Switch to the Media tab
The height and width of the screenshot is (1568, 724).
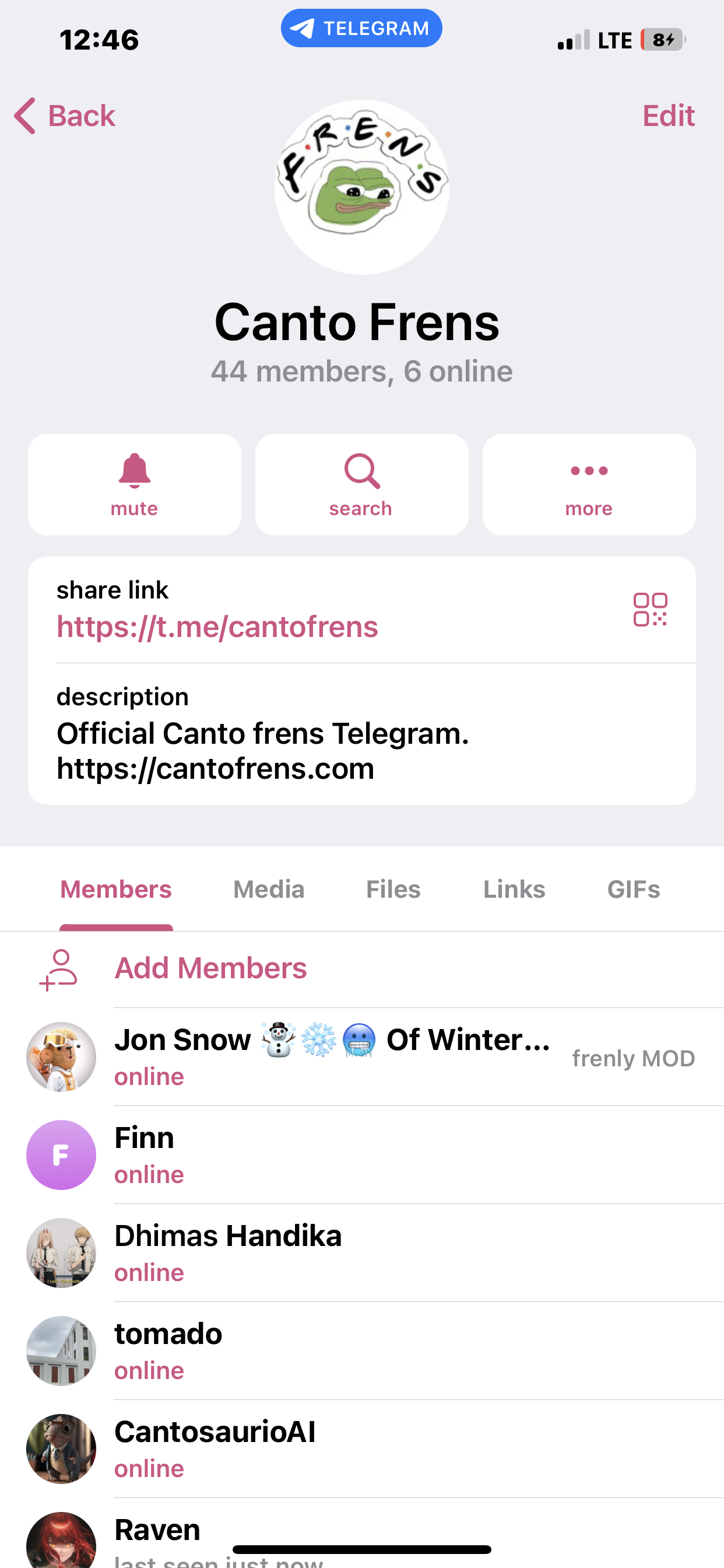268,890
